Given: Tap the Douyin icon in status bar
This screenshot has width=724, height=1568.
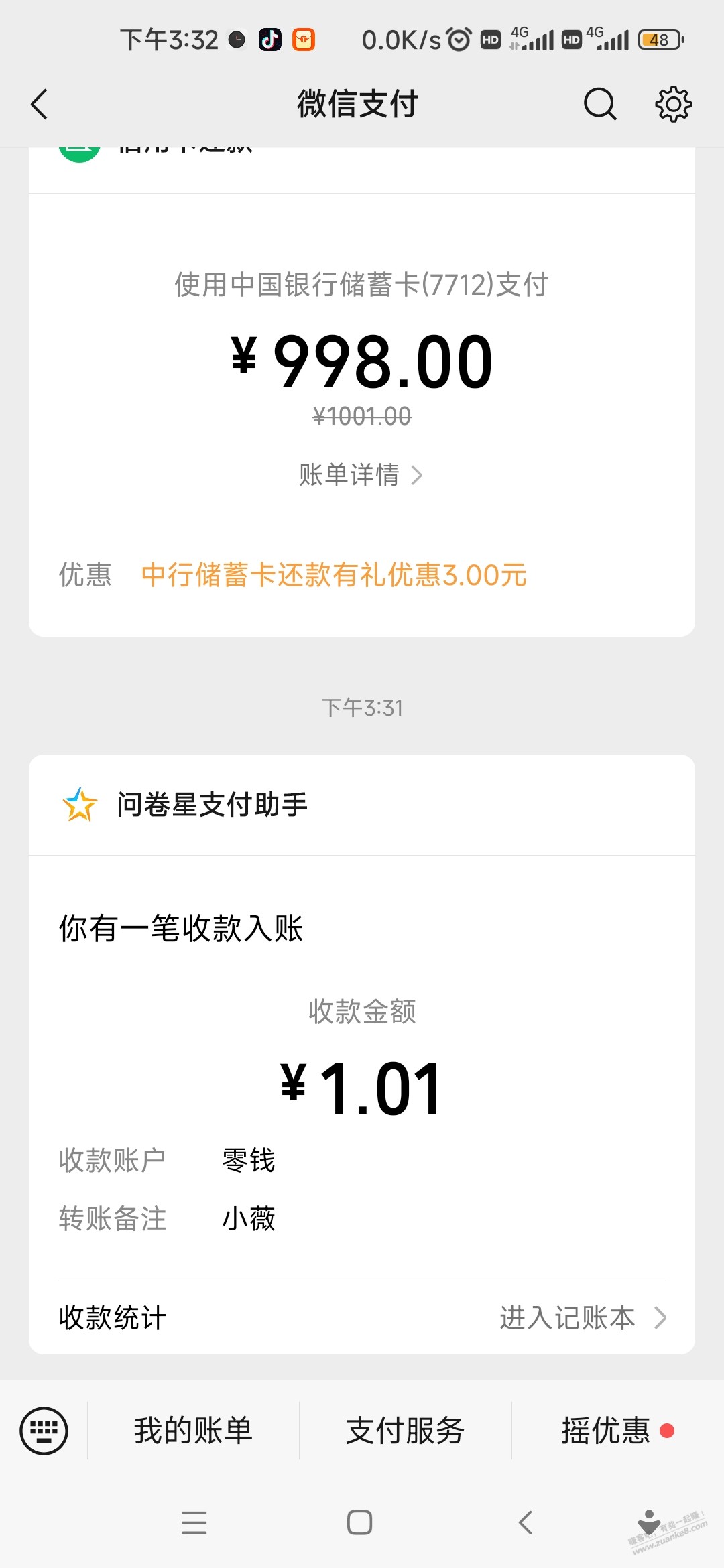Looking at the screenshot, I should [x=270, y=40].
